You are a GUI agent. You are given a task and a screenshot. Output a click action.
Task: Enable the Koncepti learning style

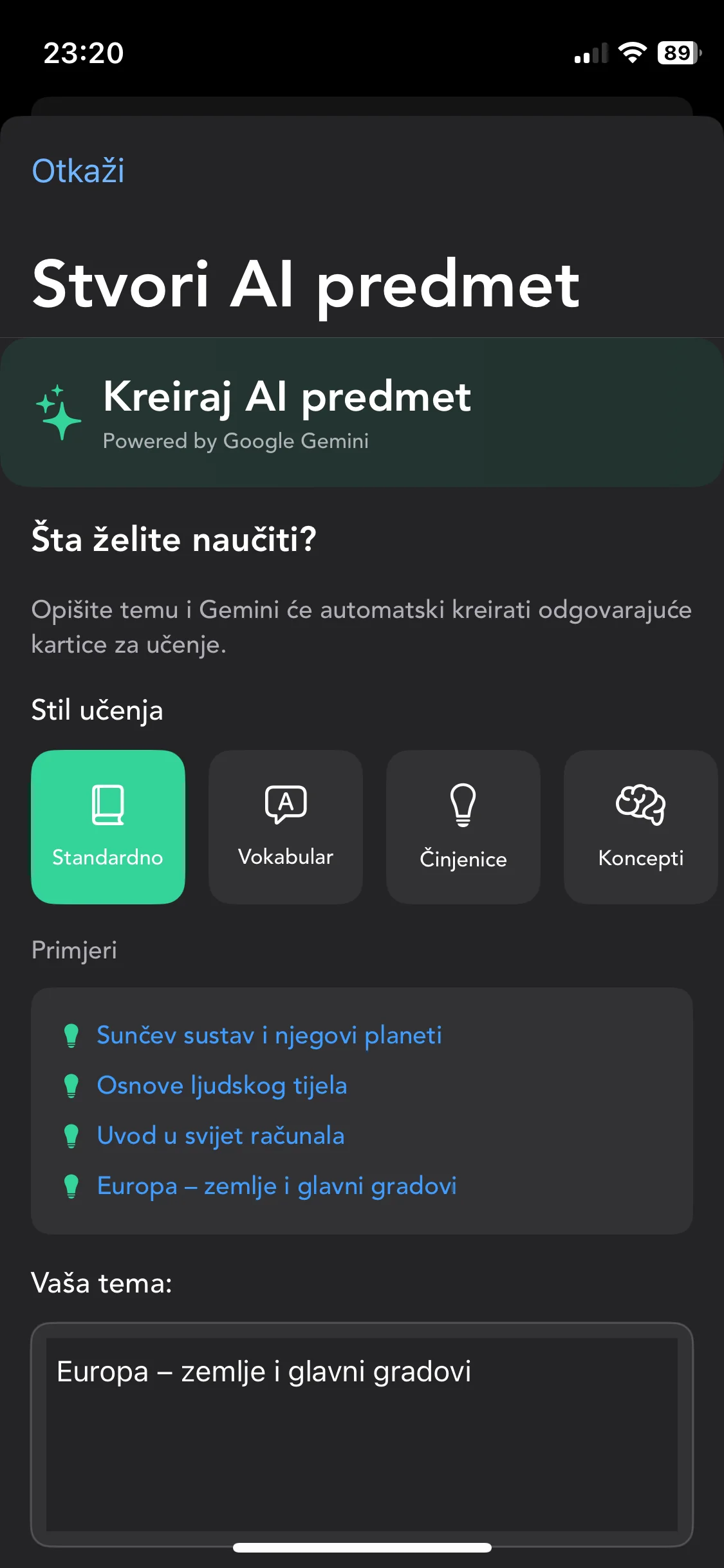(640, 827)
